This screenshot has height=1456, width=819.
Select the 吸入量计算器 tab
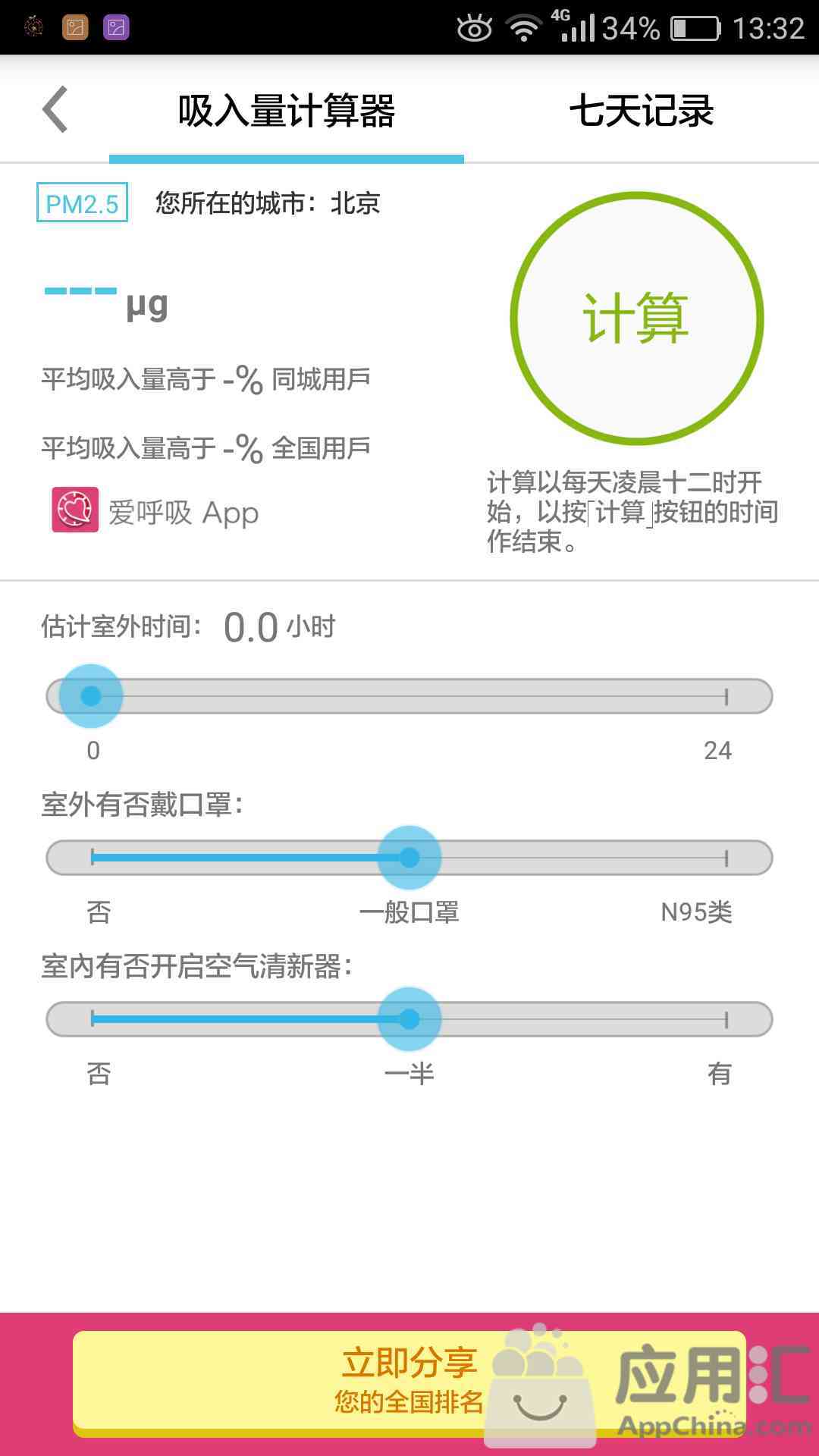[x=286, y=111]
